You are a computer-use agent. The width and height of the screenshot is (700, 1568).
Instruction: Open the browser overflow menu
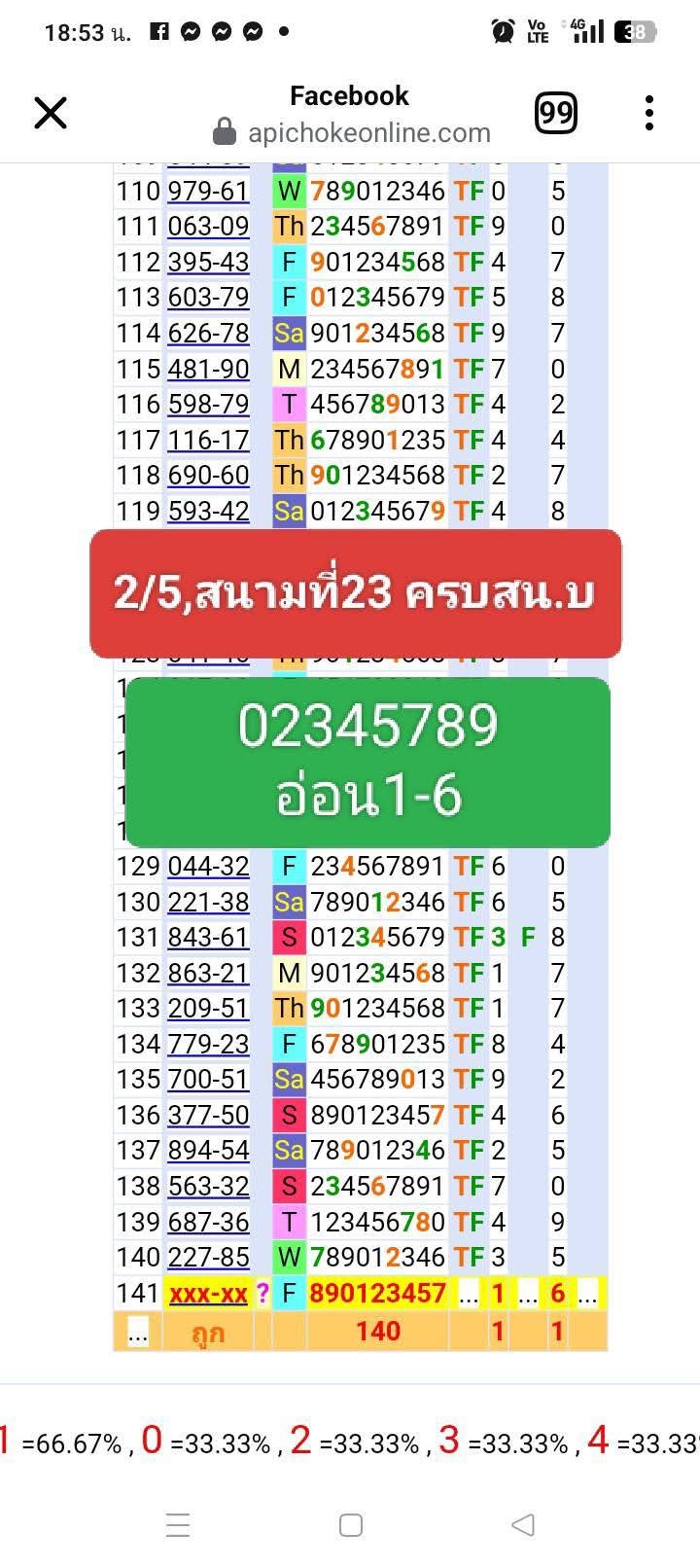pyautogui.click(x=649, y=113)
